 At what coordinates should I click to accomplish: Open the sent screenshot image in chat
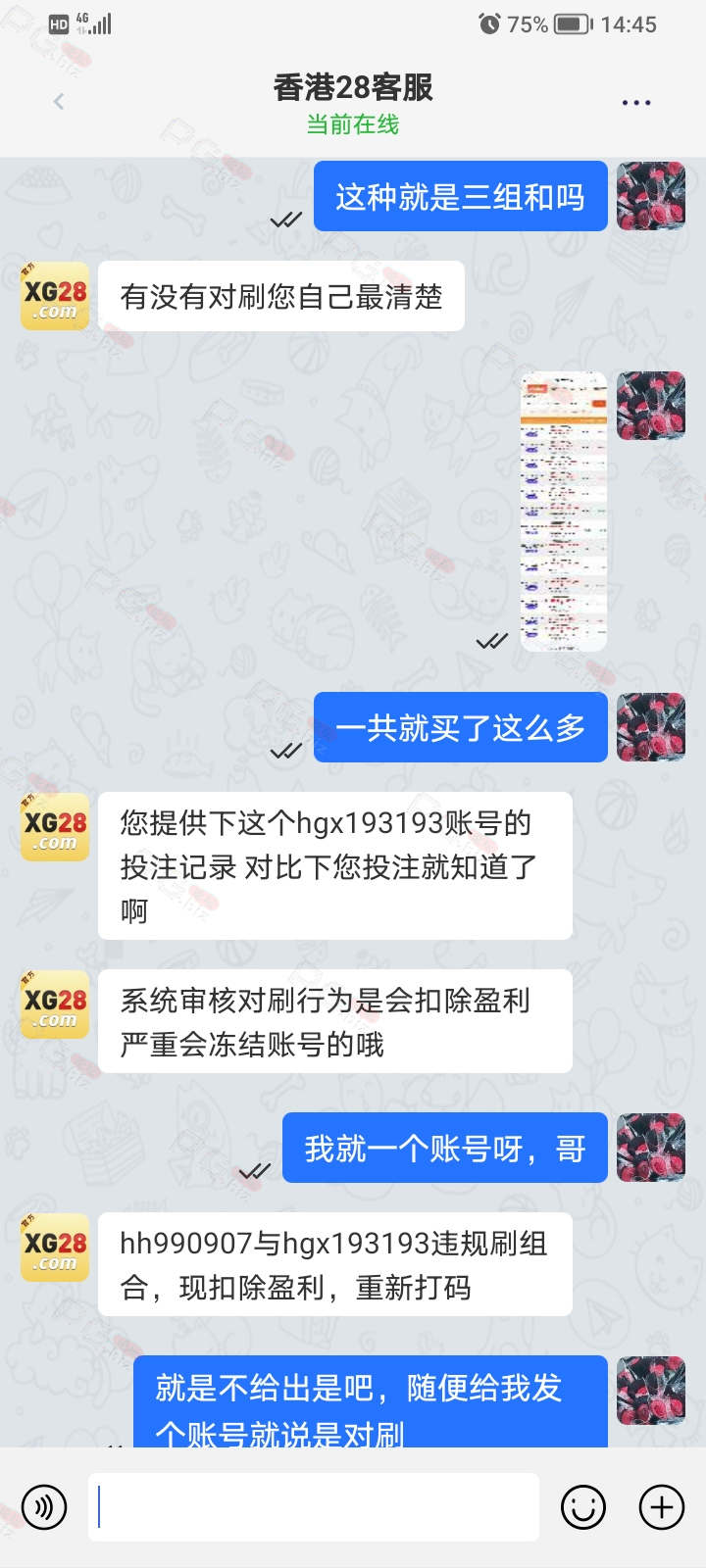pyautogui.click(x=564, y=512)
